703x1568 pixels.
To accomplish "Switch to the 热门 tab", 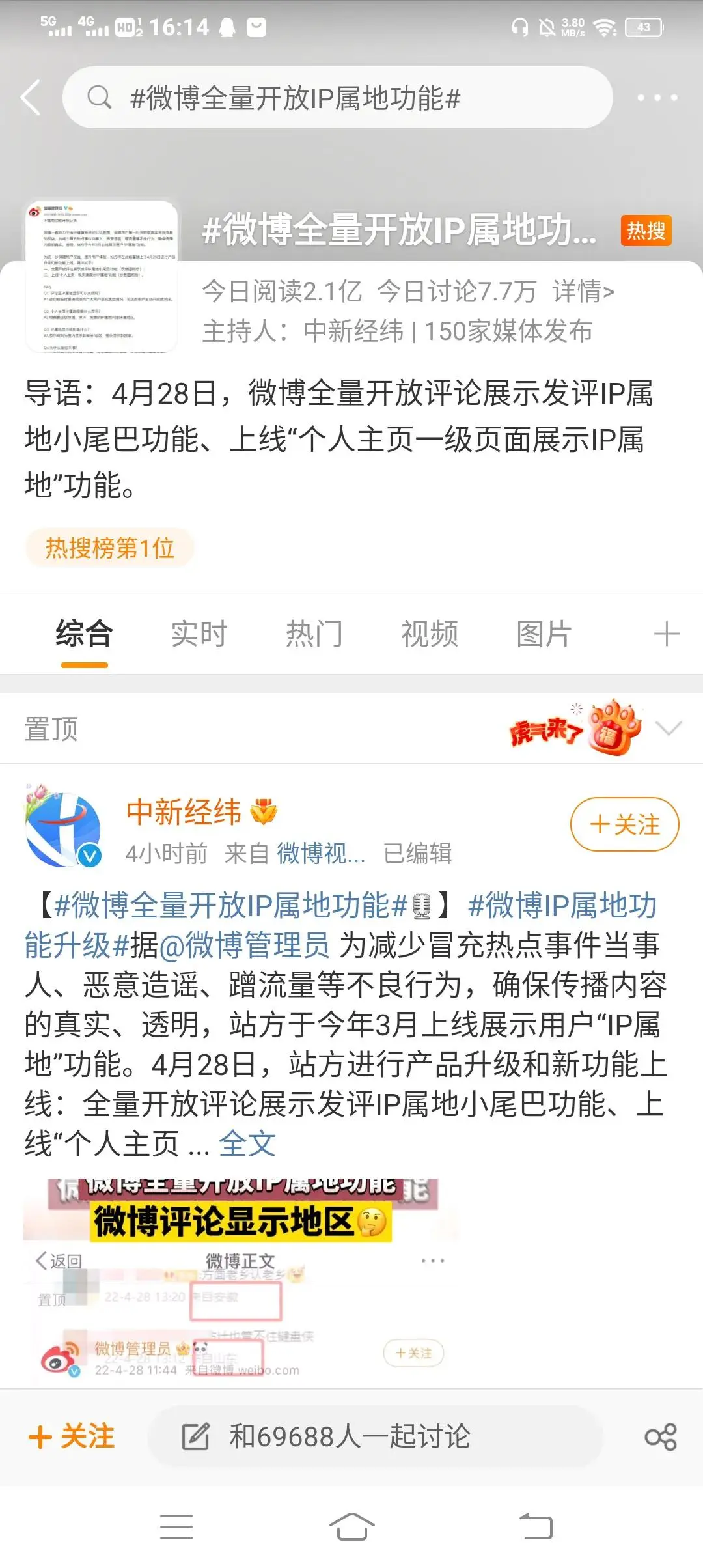I will (x=314, y=634).
